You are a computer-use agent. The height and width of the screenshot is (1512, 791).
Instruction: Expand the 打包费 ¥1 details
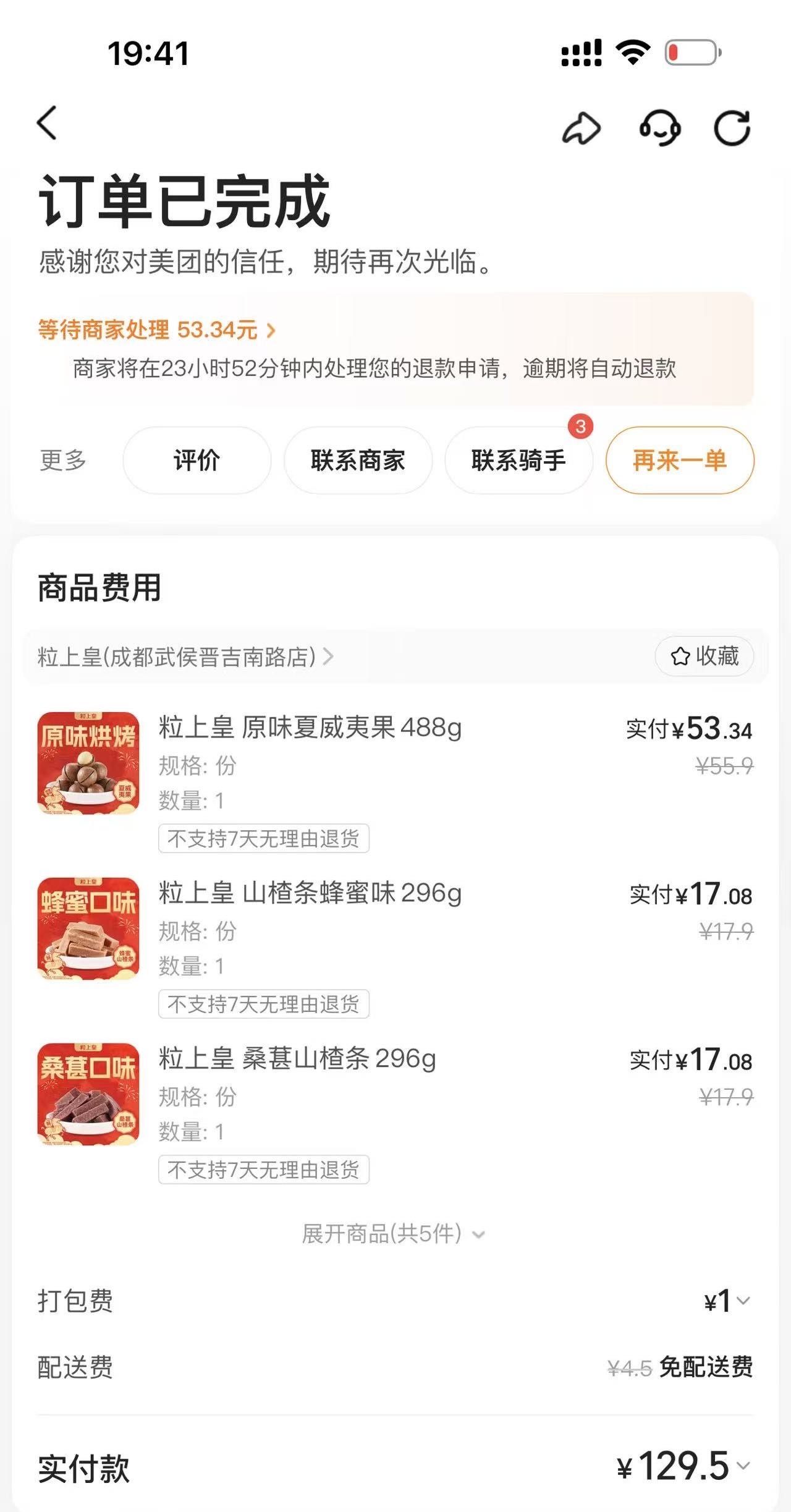coord(727,1301)
